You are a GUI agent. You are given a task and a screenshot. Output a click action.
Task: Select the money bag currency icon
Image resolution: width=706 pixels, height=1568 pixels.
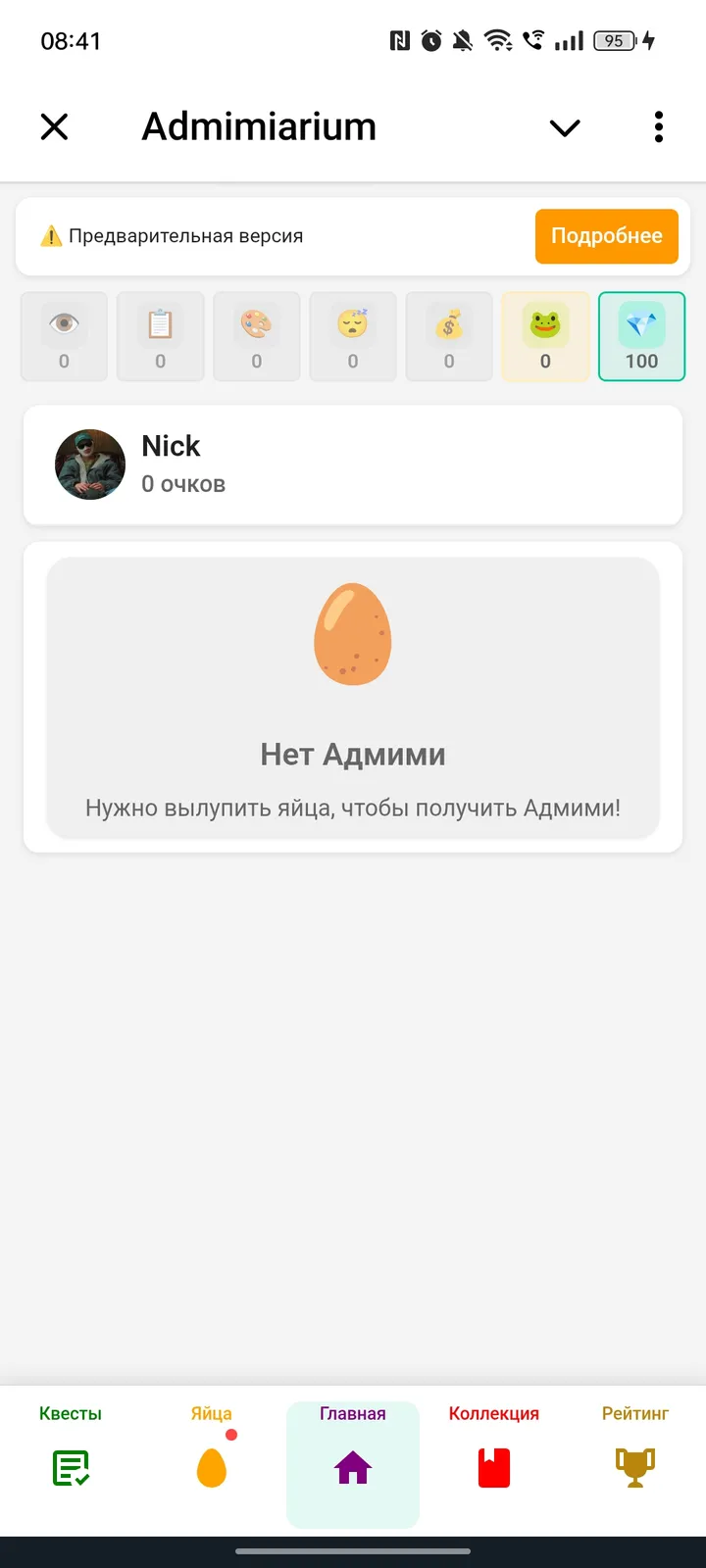point(449,336)
